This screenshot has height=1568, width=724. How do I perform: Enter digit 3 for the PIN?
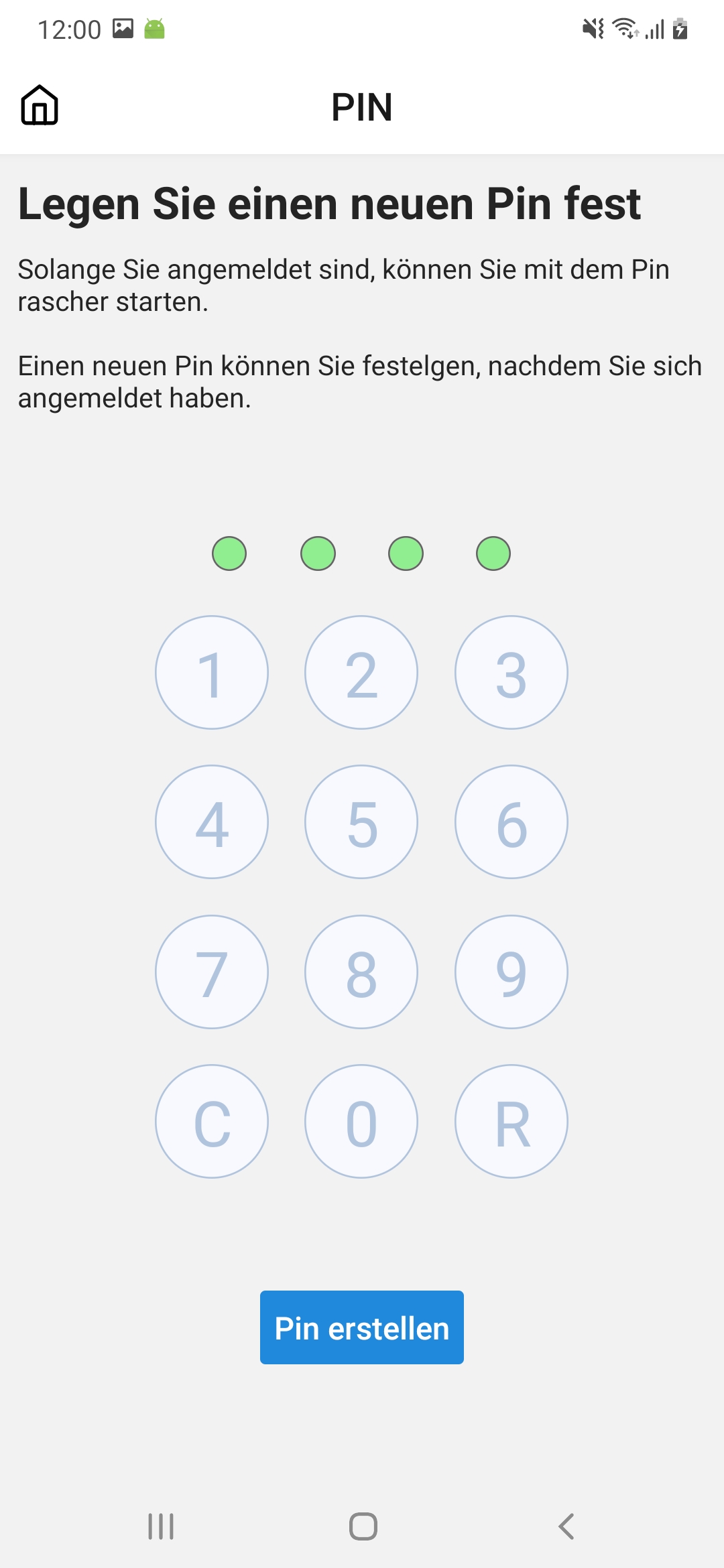coord(511,673)
